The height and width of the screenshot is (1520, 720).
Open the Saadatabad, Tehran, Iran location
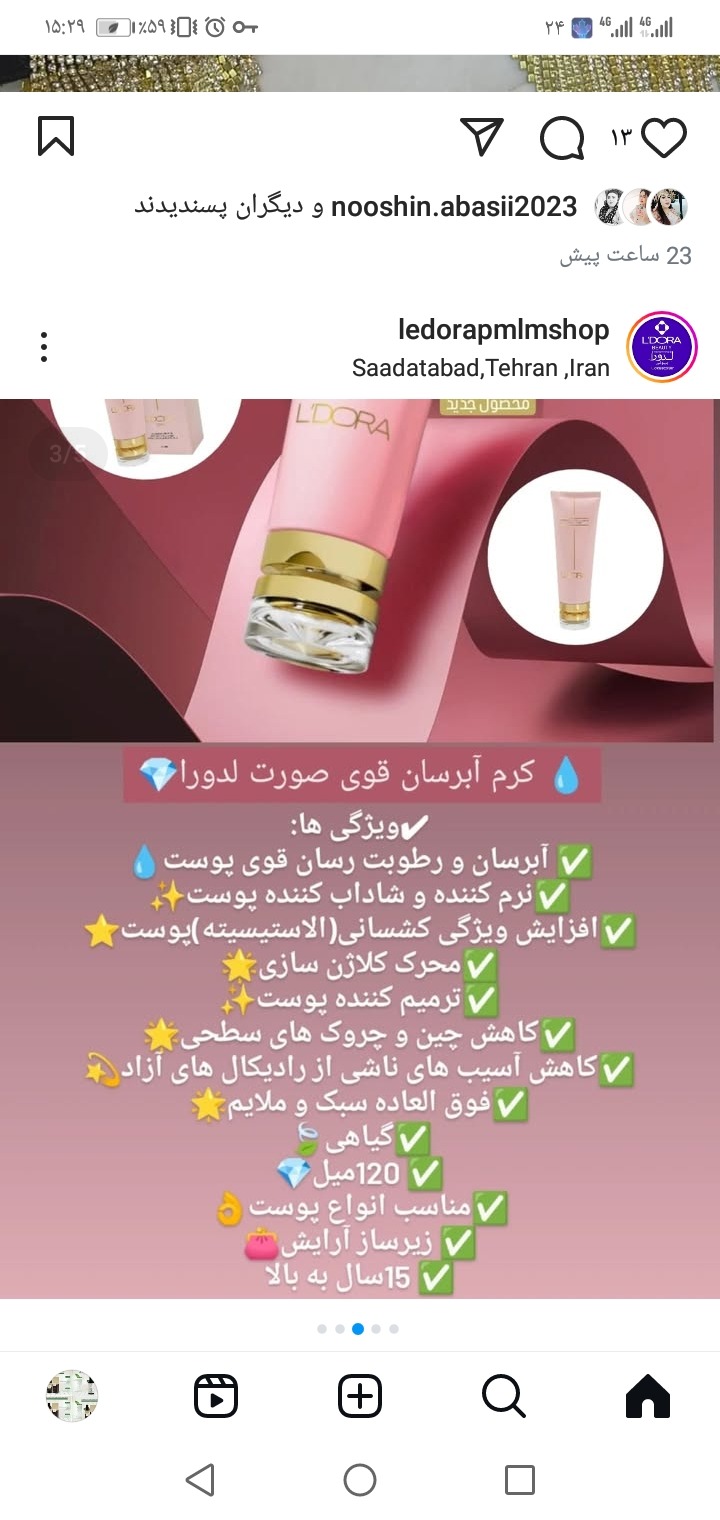(x=481, y=367)
